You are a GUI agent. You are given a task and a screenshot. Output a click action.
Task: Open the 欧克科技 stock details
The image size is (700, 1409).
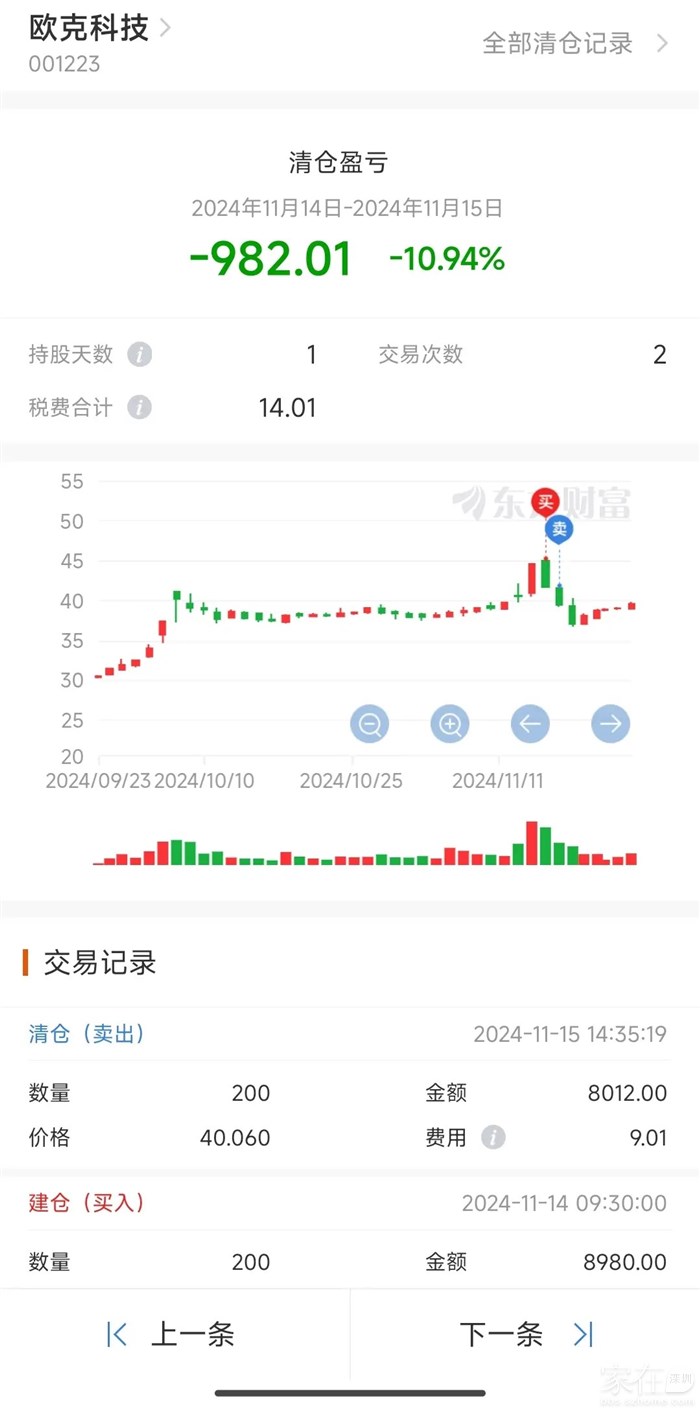100,28
